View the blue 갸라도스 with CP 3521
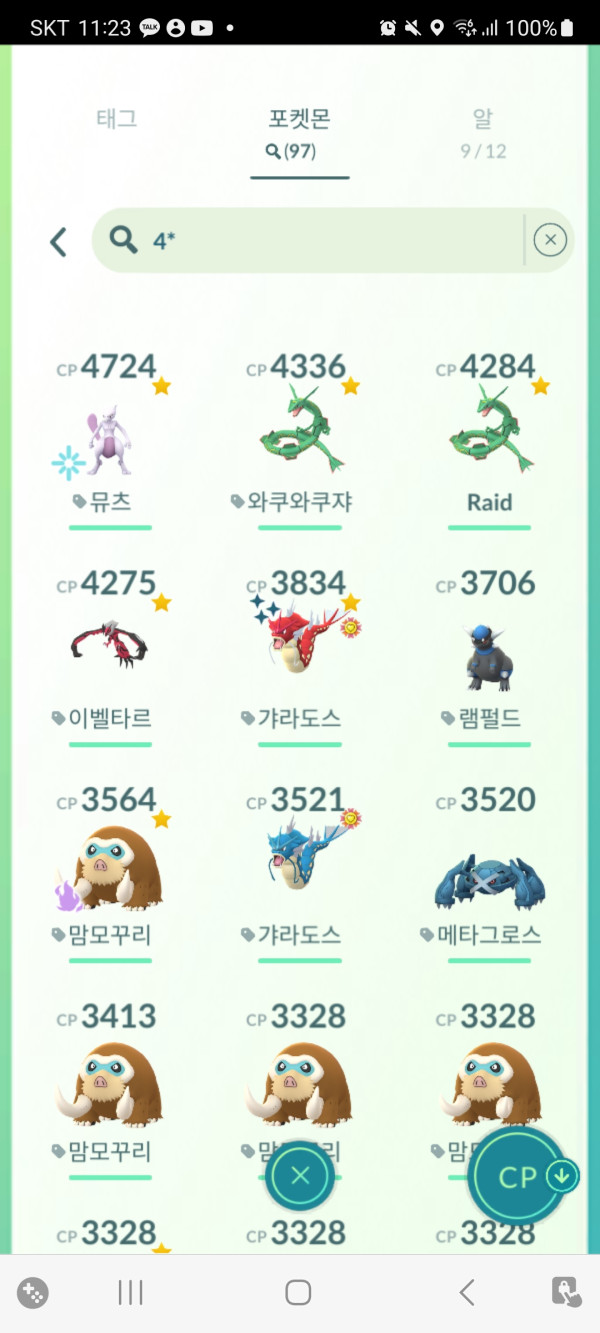 300,872
